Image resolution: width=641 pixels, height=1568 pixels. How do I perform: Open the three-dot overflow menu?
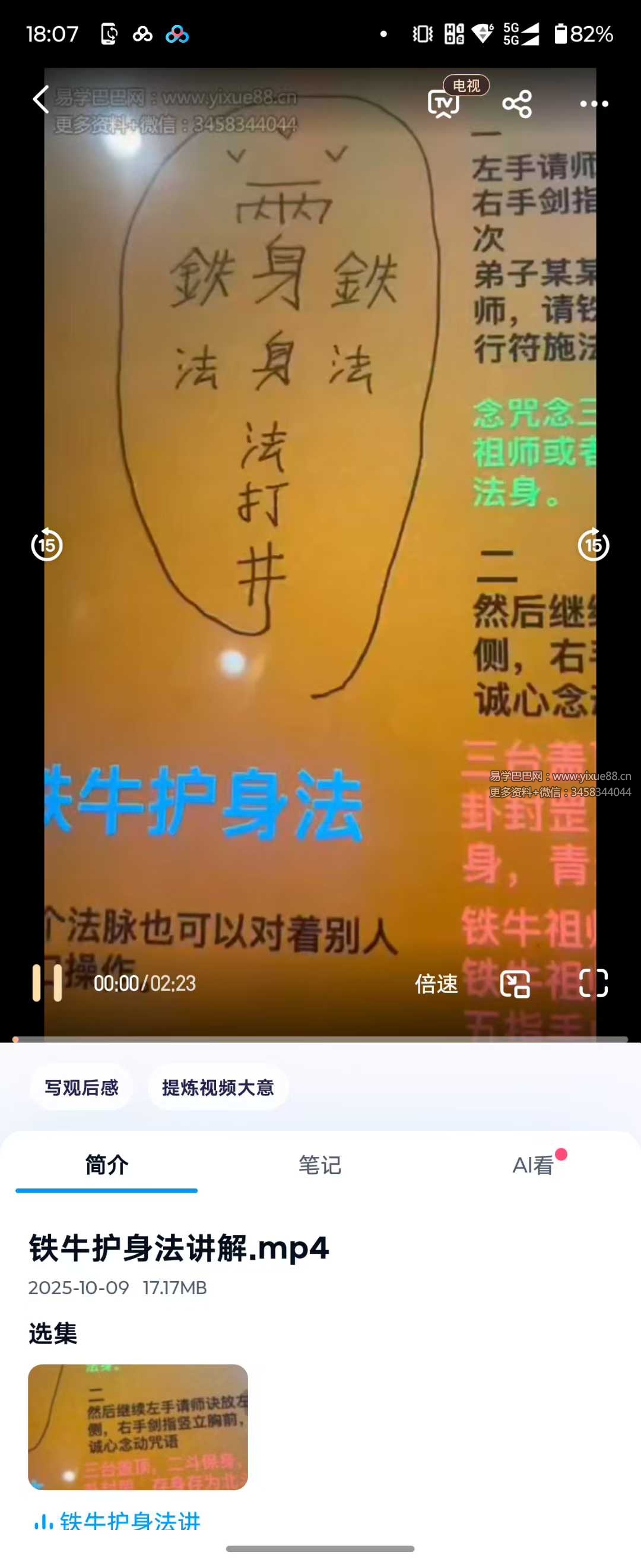coord(593,103)
